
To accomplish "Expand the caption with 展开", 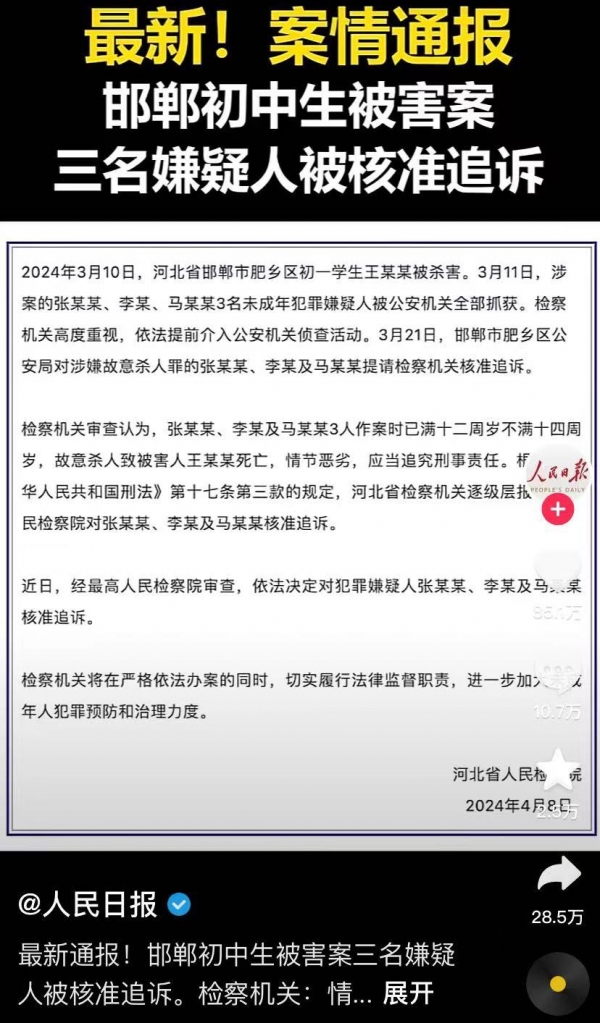I will click(408, 993).
